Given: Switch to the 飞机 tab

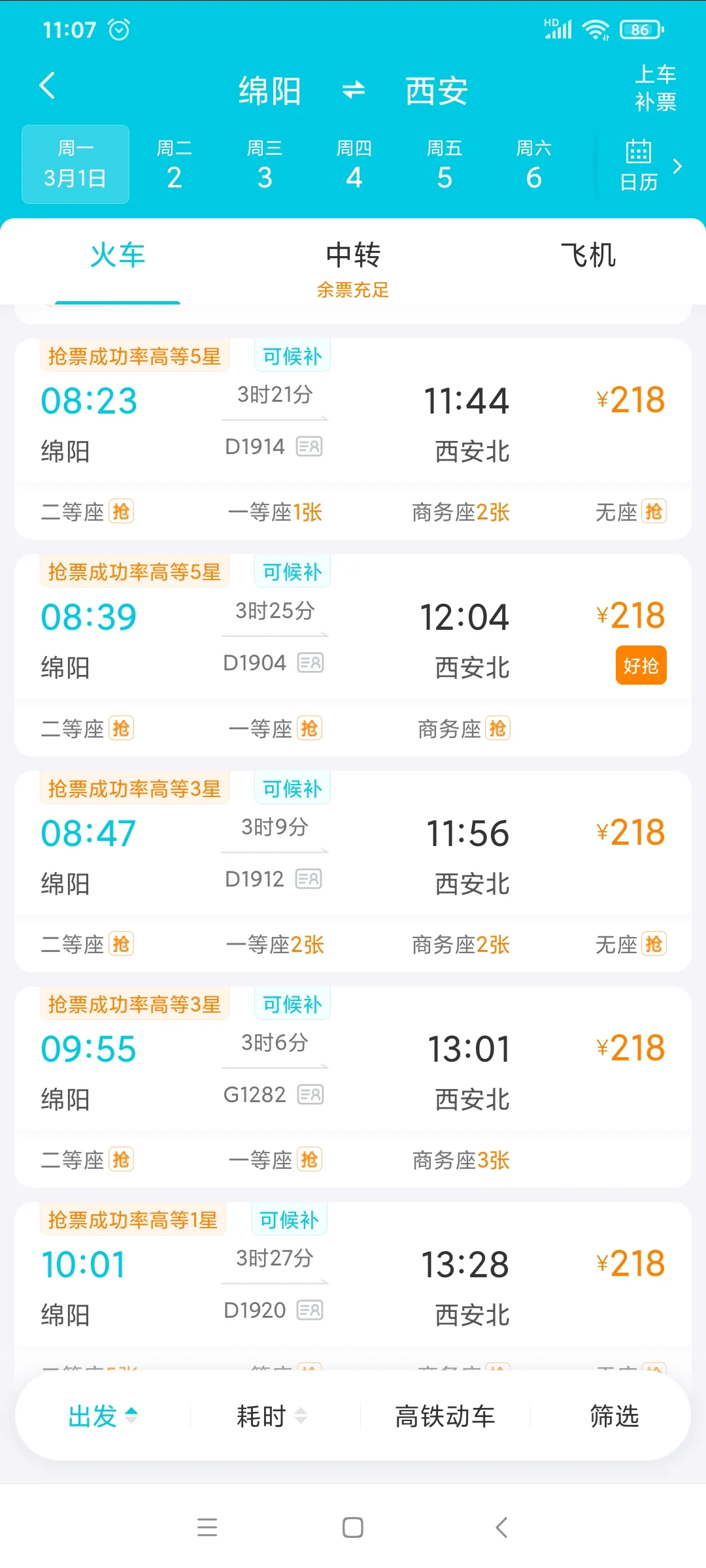Looking at the screenshot, I should (x=588, y=256).
